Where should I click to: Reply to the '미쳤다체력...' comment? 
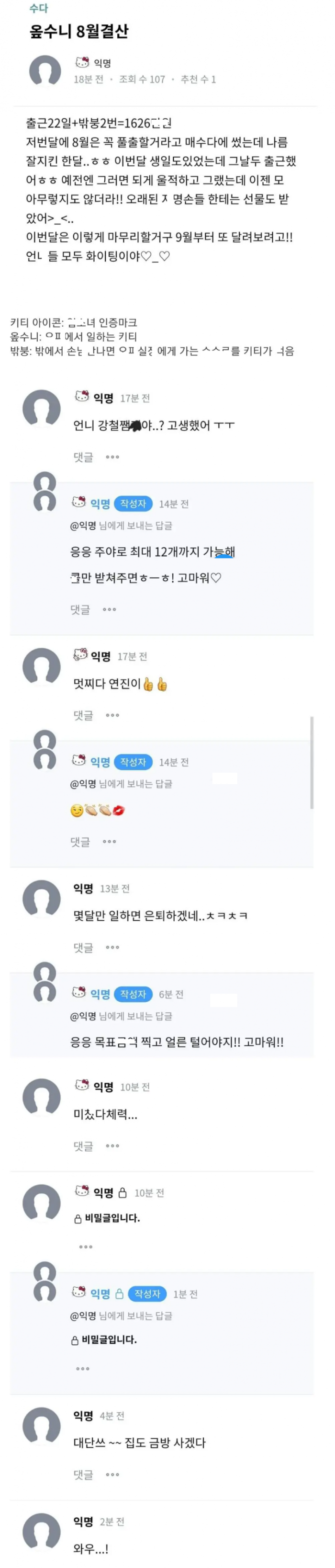pos(83,1145)
